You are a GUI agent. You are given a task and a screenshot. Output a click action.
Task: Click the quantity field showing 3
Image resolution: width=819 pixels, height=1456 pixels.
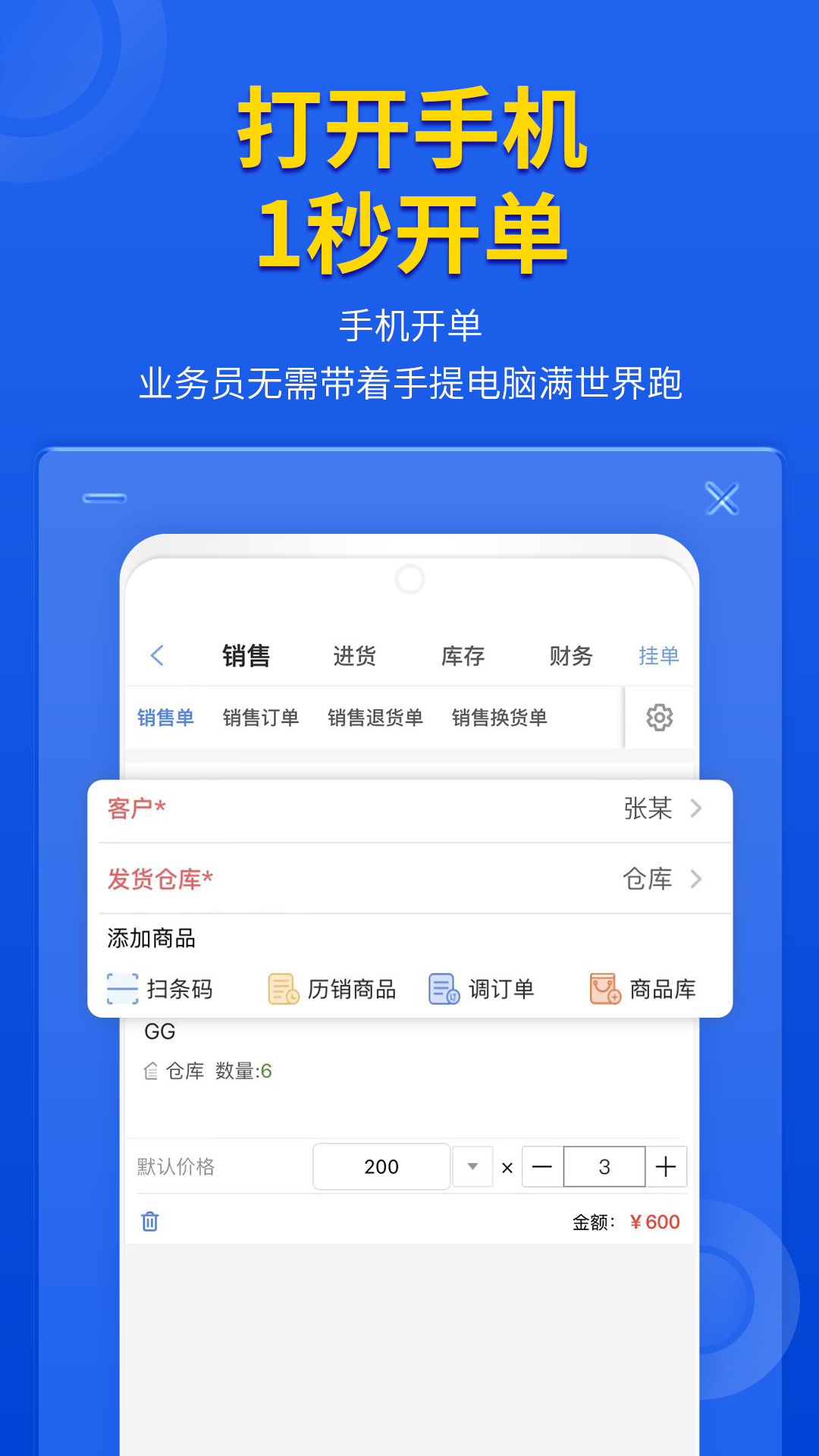[x=604, y=1166]
